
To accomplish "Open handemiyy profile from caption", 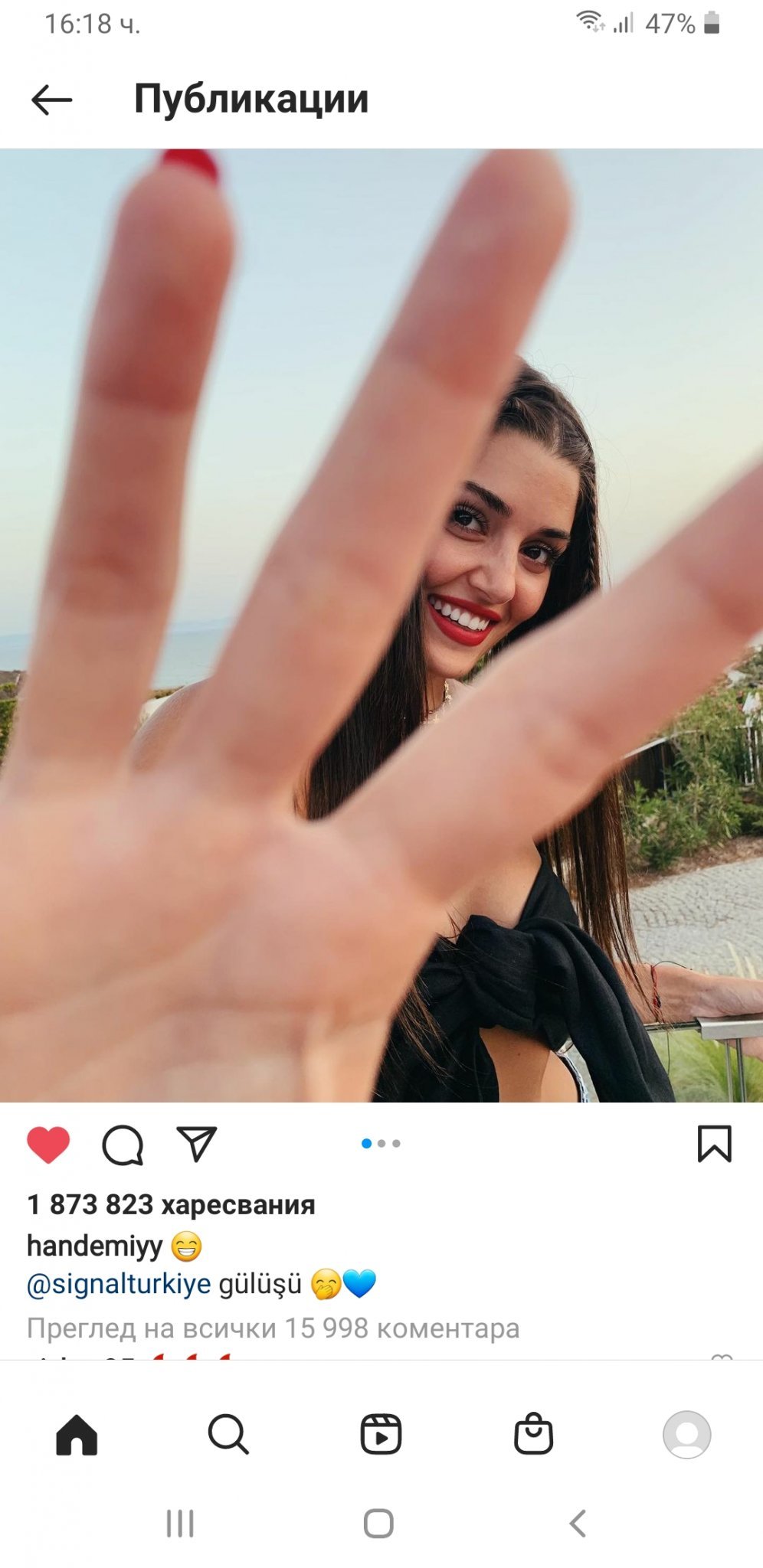I will point(94,1246).
